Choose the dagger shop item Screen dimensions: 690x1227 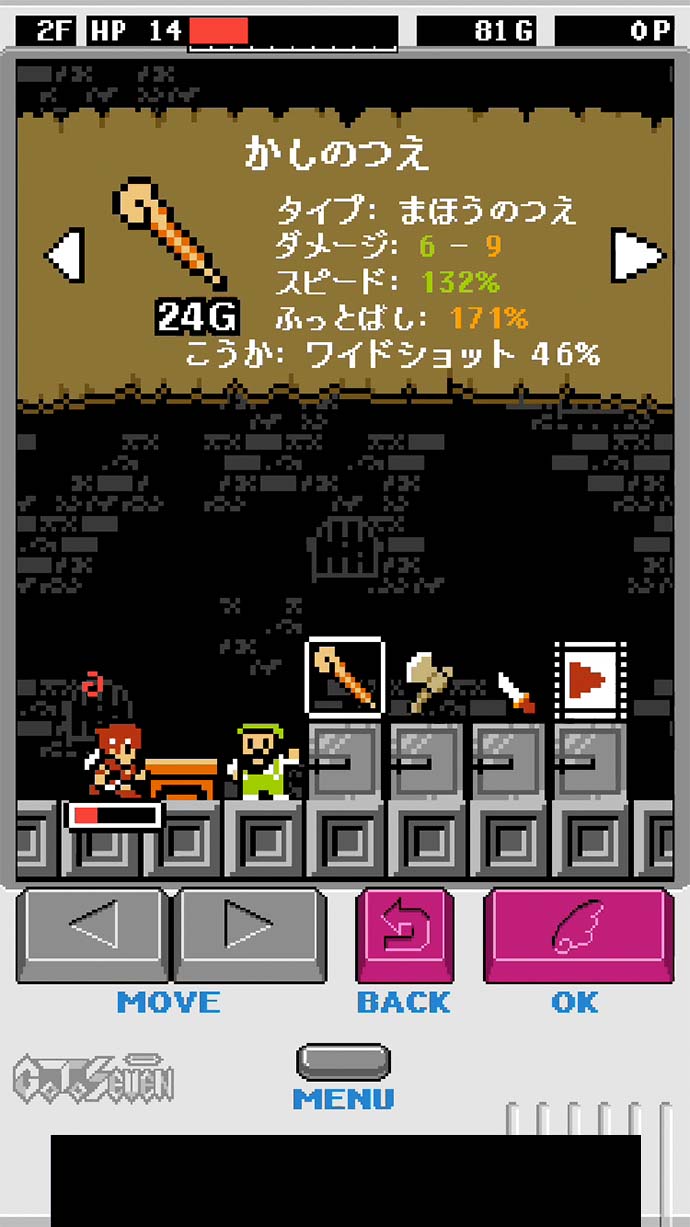pyautogui.click(x=517, y=690)
